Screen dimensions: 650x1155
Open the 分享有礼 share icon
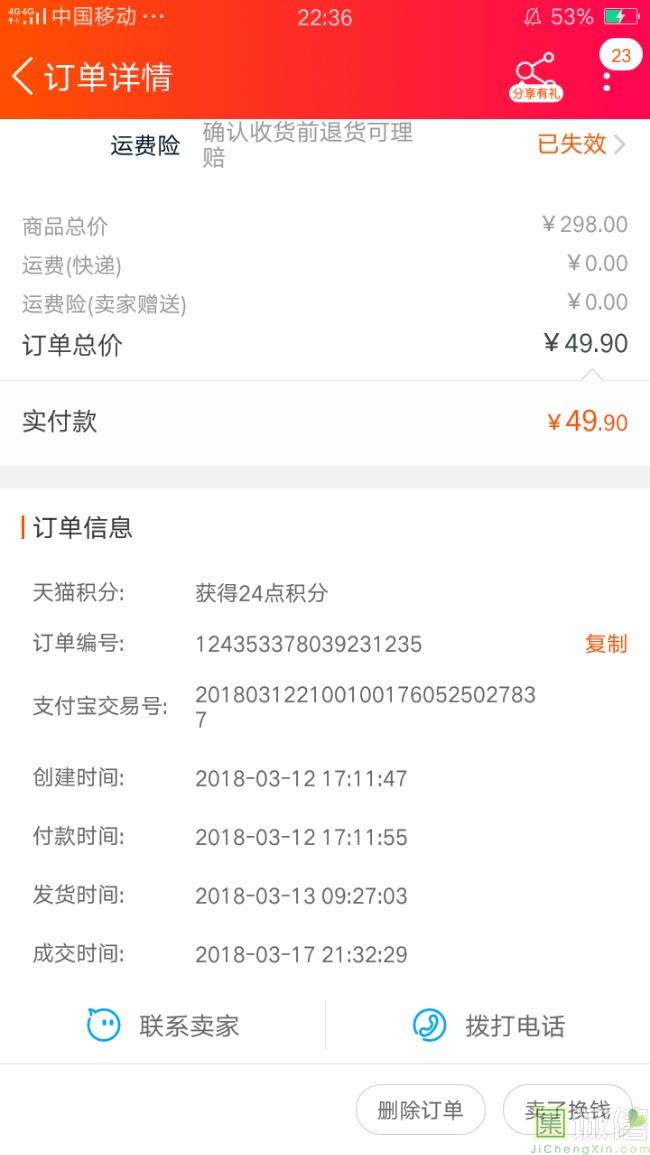click(x=536, y=76)
